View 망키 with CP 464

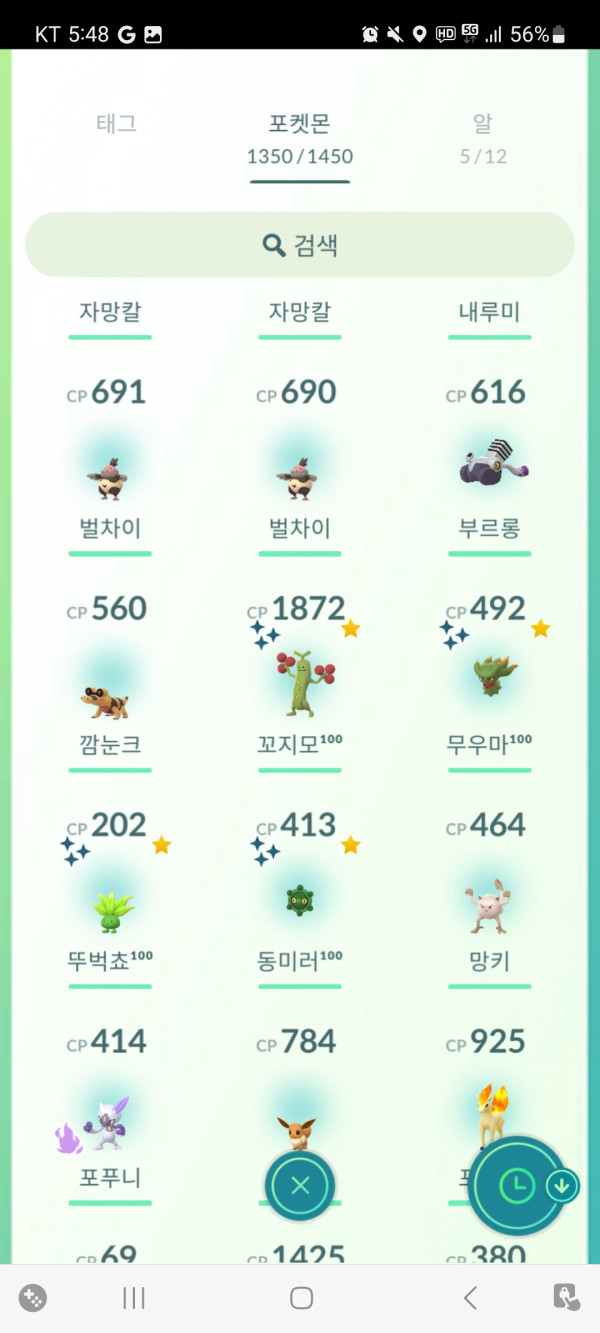pos(490,906)
